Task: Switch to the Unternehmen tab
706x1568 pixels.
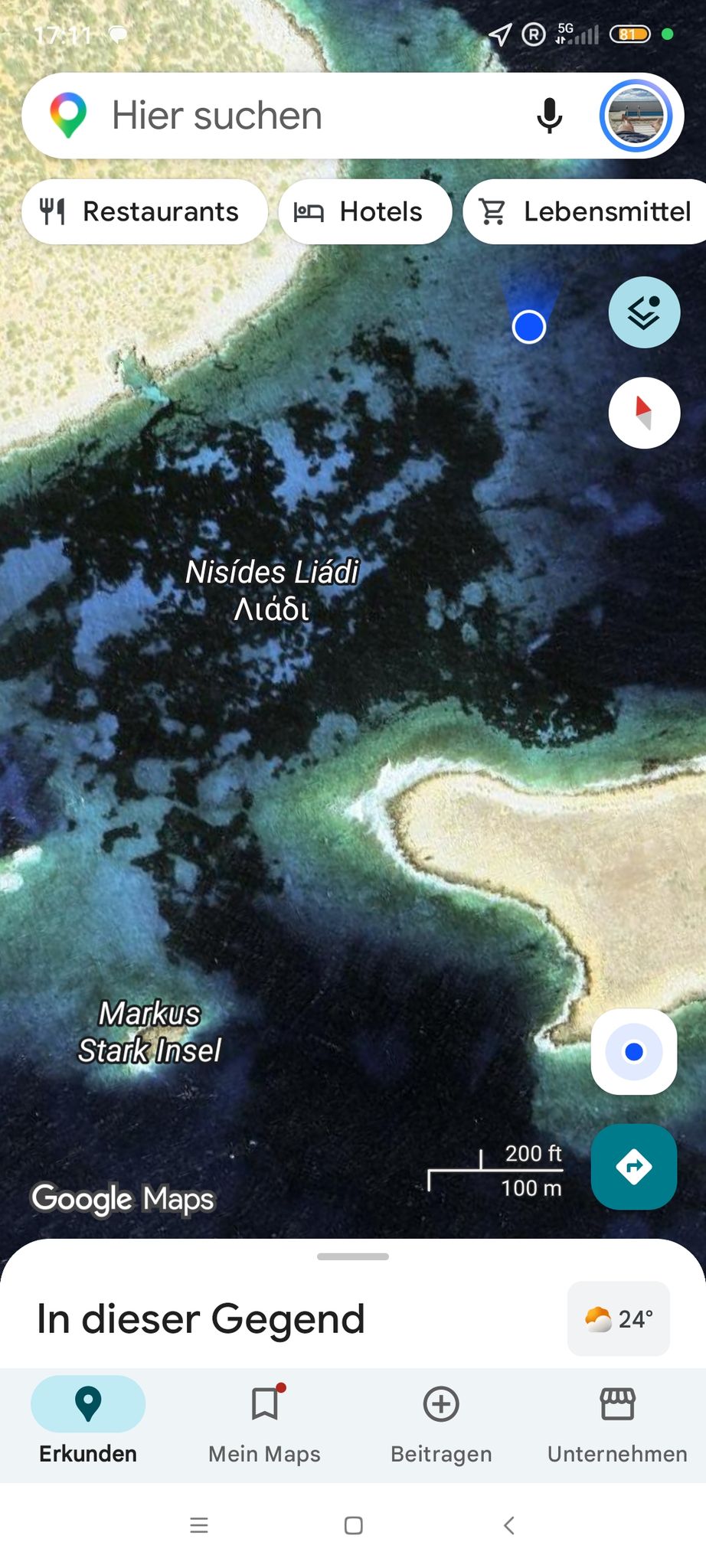Action: pos(617,1421)
